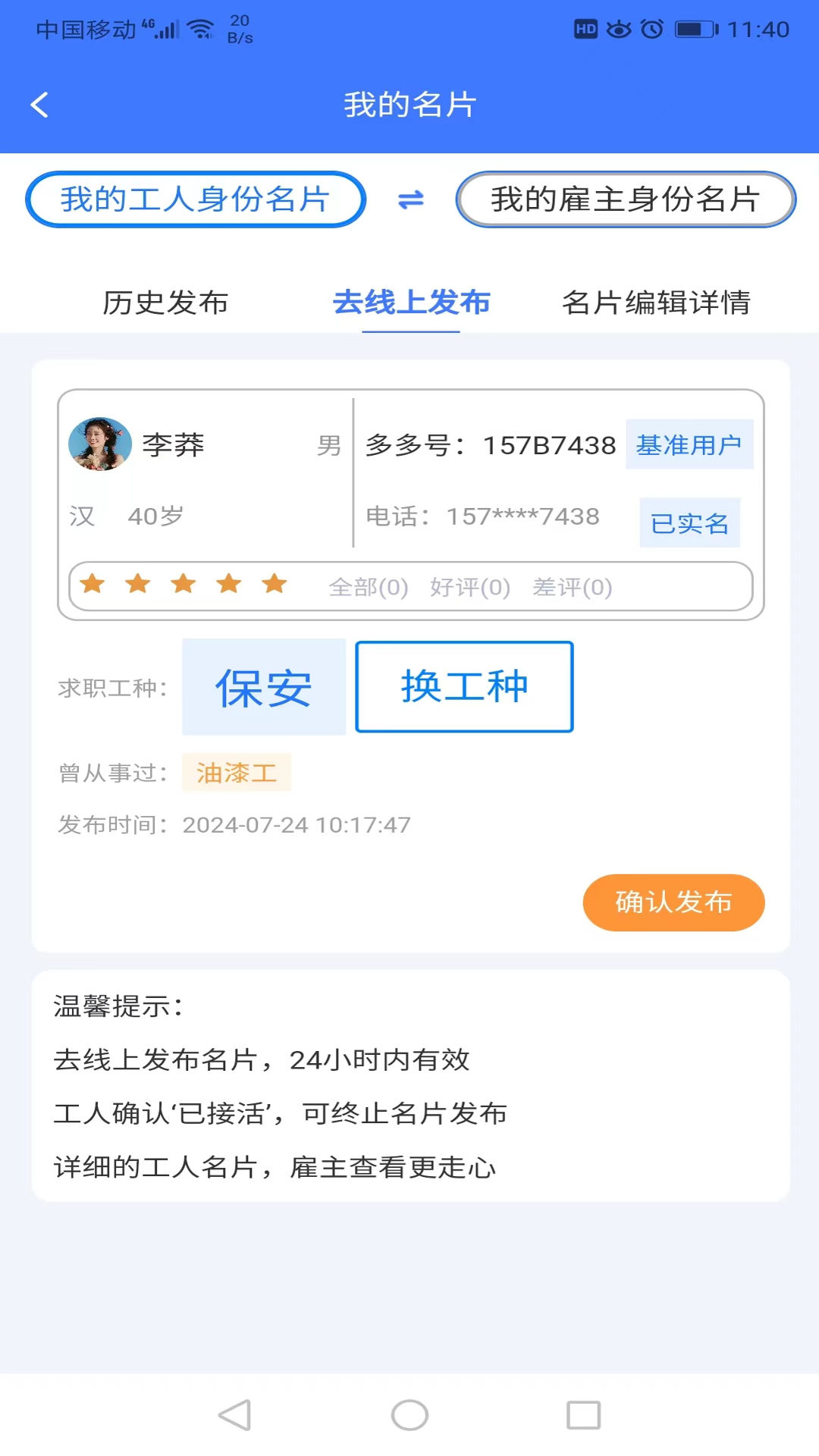Switch to 我的雇主身份名片 identity
The height and width of the screenshot is (1456, 819).
coord(624,200)
